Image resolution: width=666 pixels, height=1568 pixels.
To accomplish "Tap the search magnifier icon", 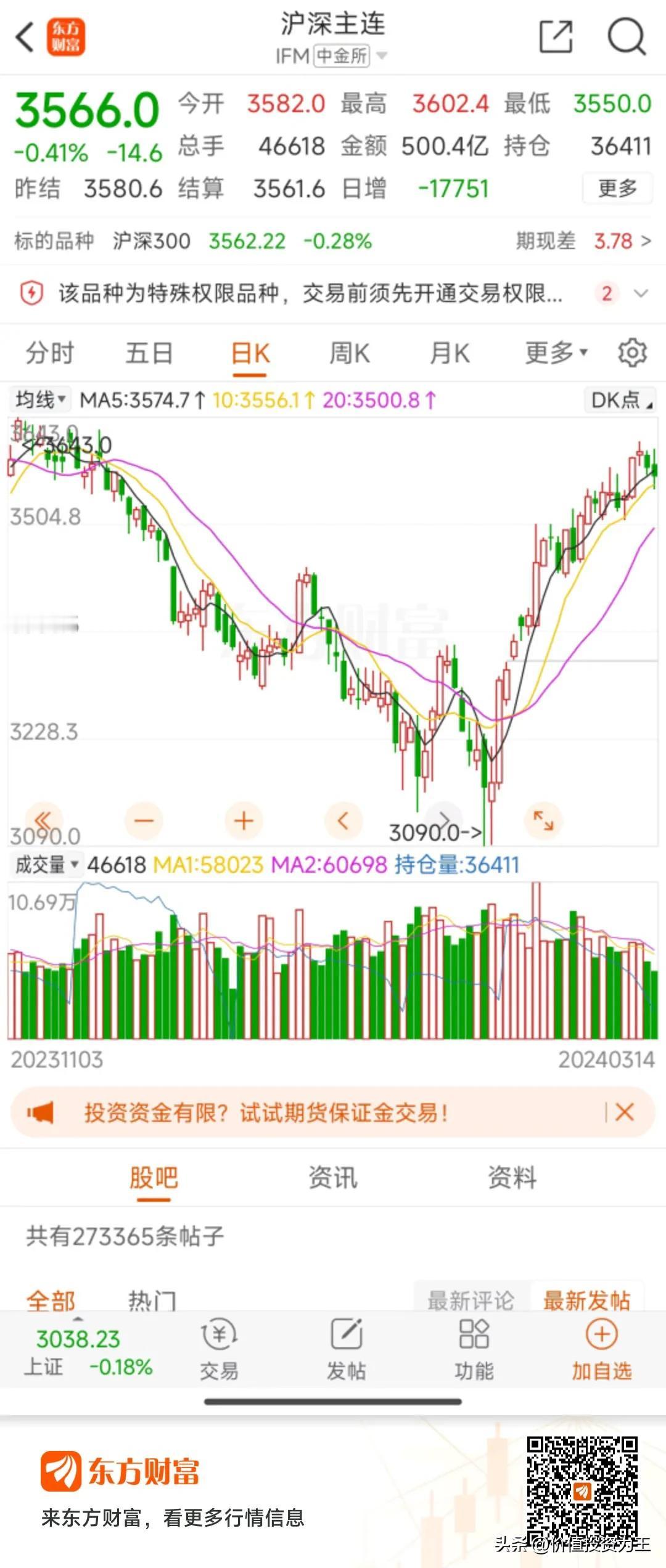I will point(625,37).
